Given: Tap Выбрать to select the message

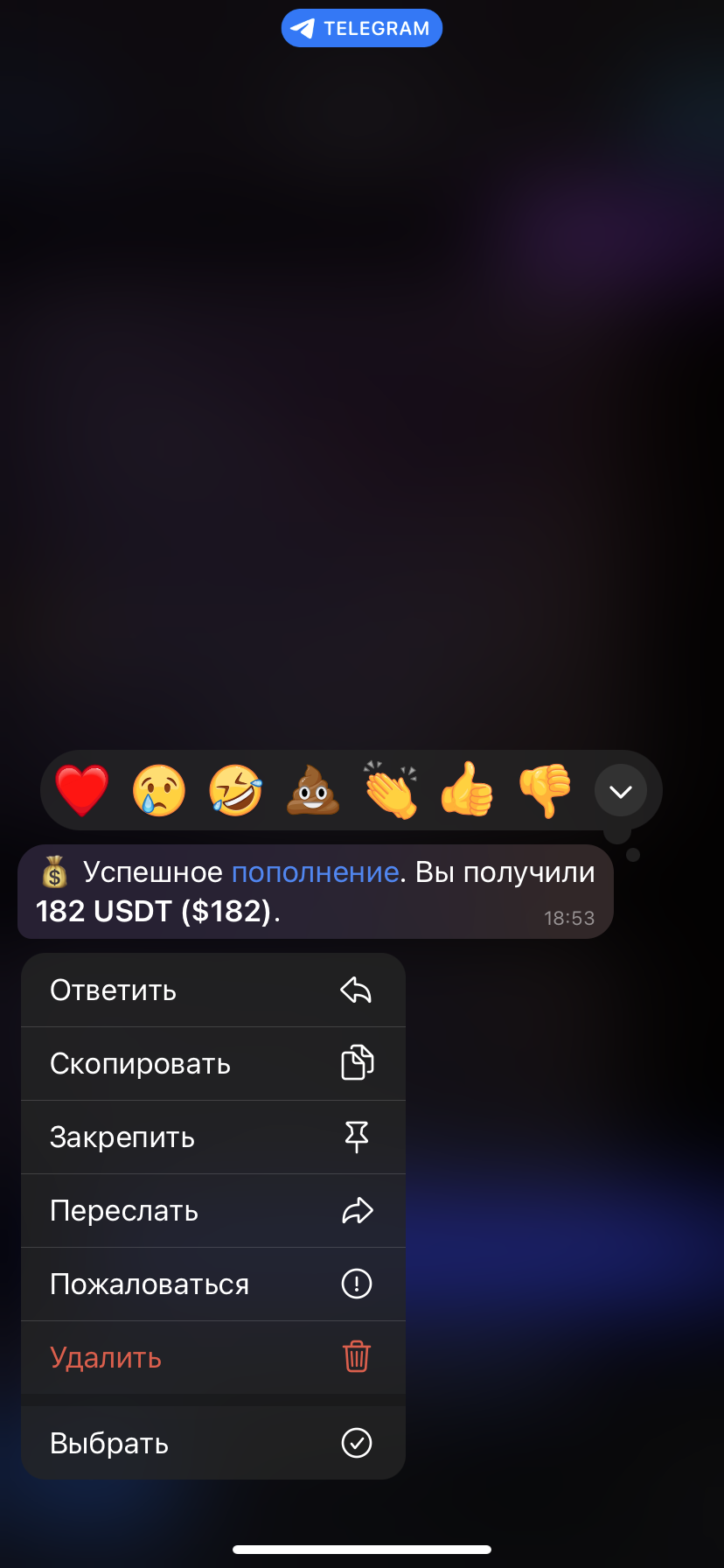Looking at the screenshot, I should coord(213,1443).
